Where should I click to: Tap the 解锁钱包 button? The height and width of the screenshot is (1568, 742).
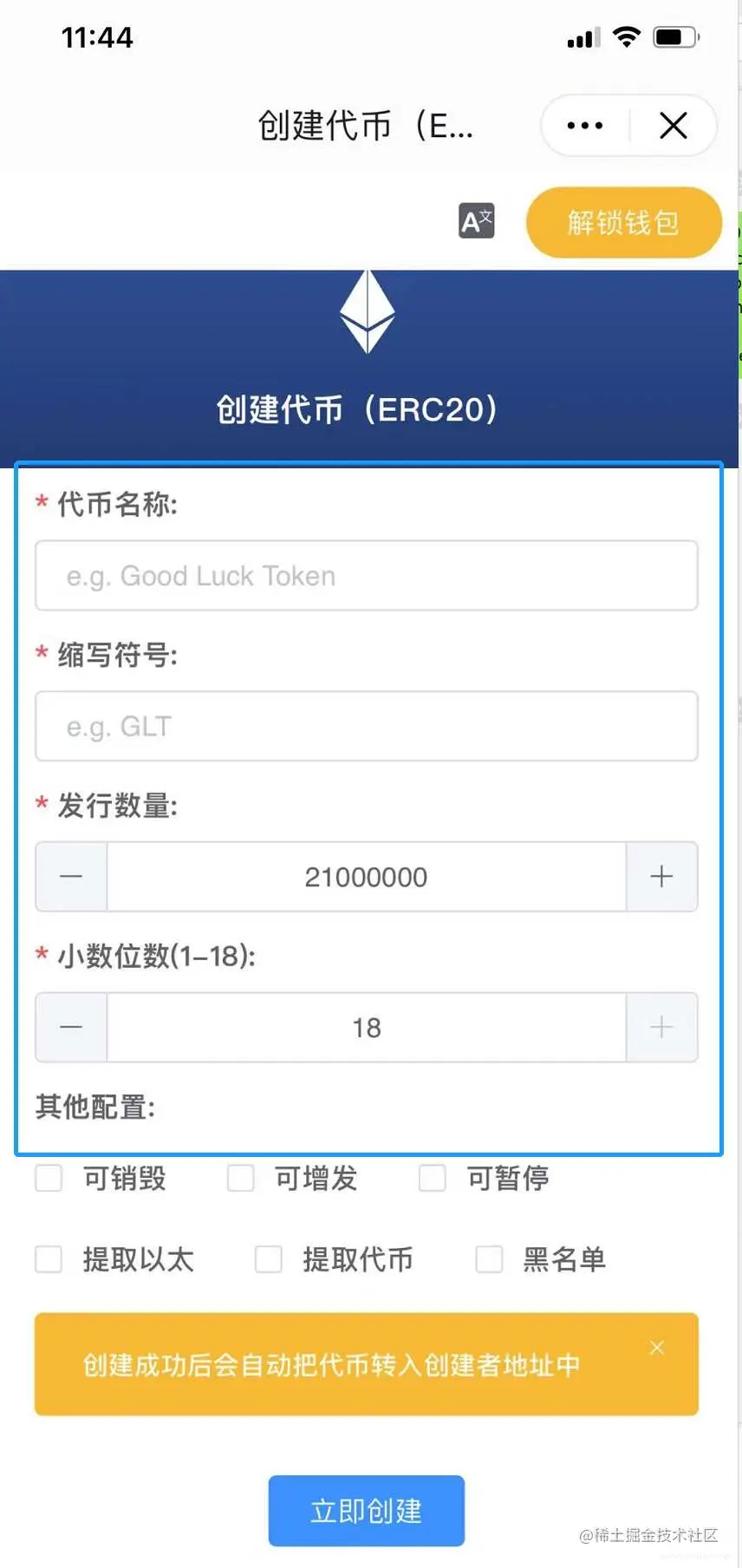pos(623,222)
